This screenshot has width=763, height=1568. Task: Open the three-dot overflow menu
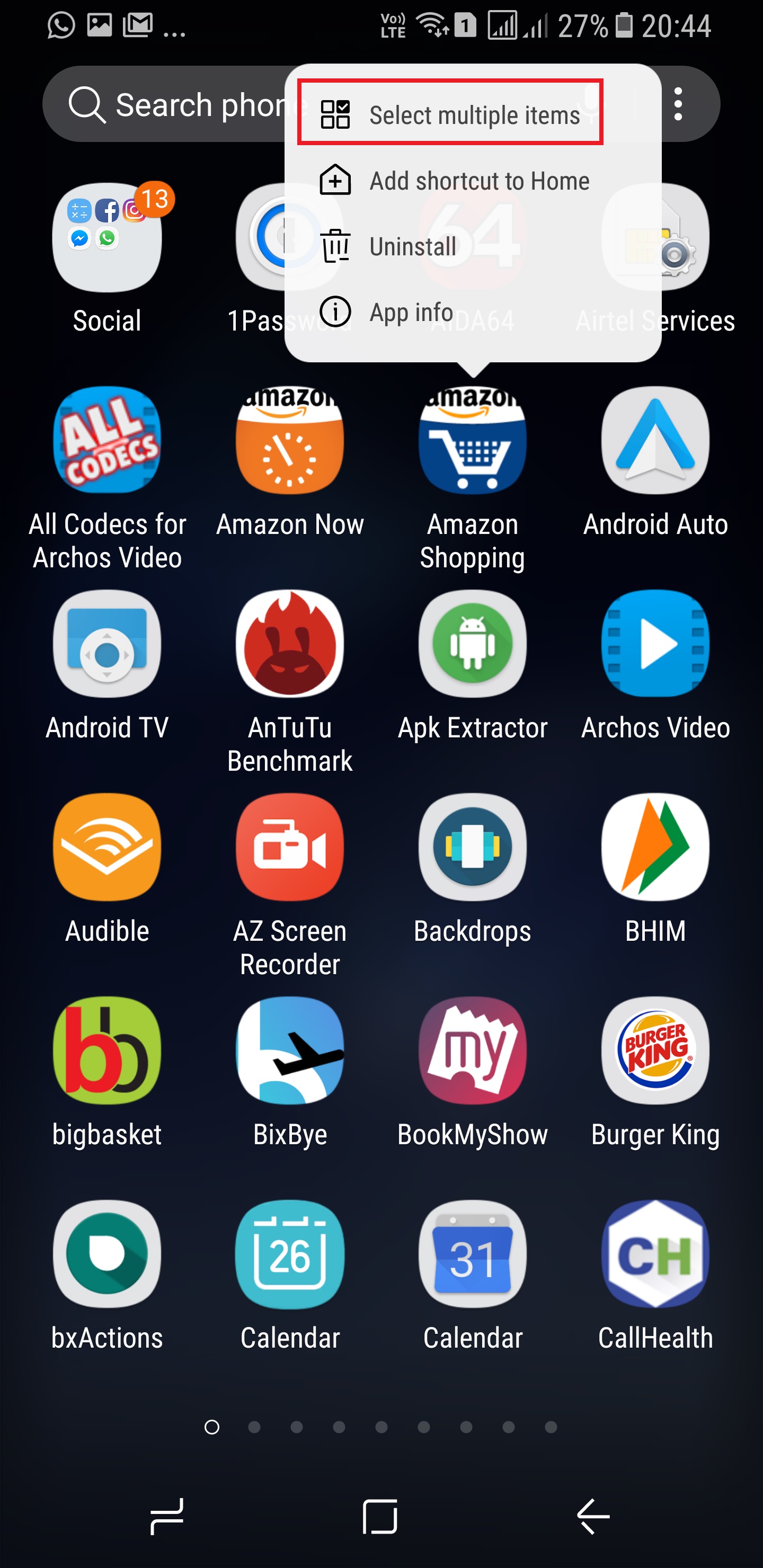[x=678, y=104]
